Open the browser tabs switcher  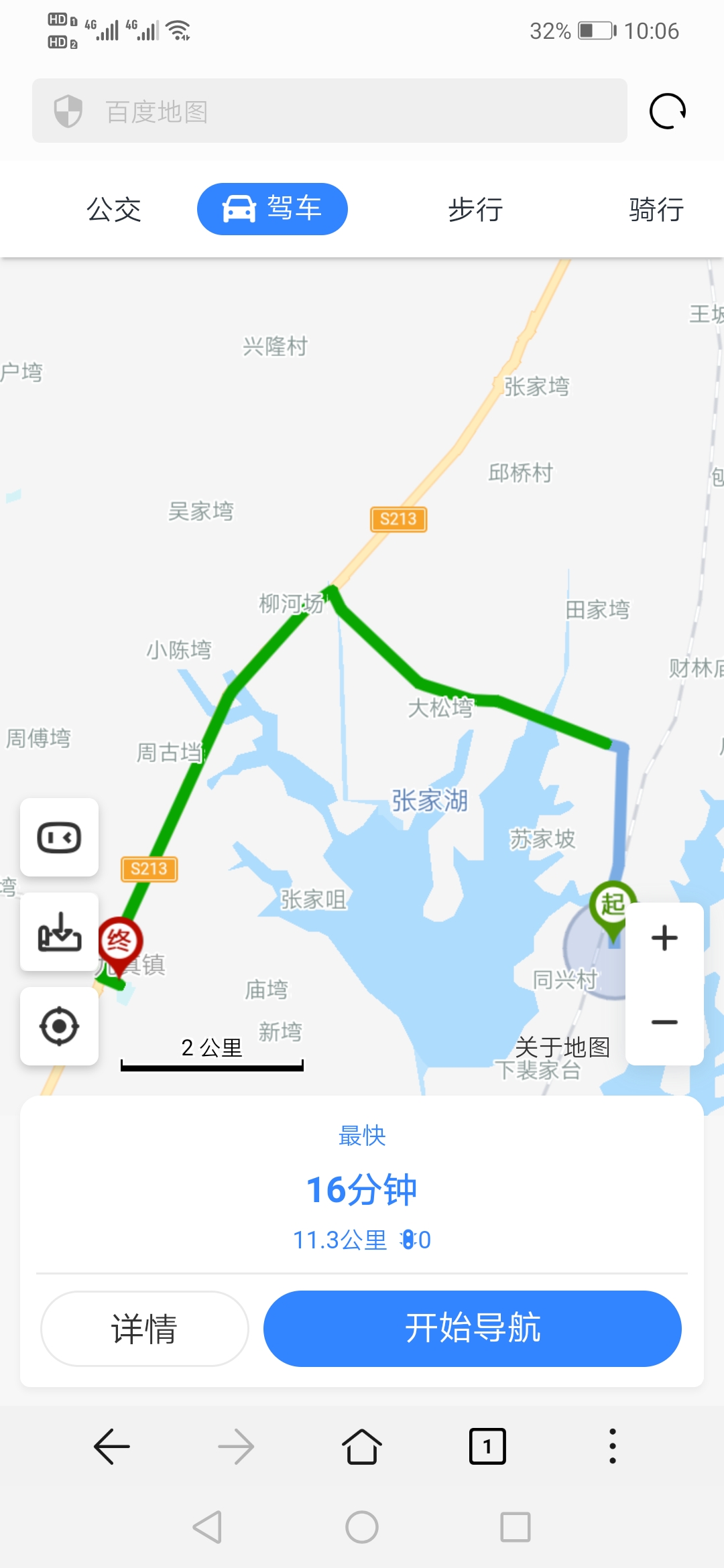487,1447
